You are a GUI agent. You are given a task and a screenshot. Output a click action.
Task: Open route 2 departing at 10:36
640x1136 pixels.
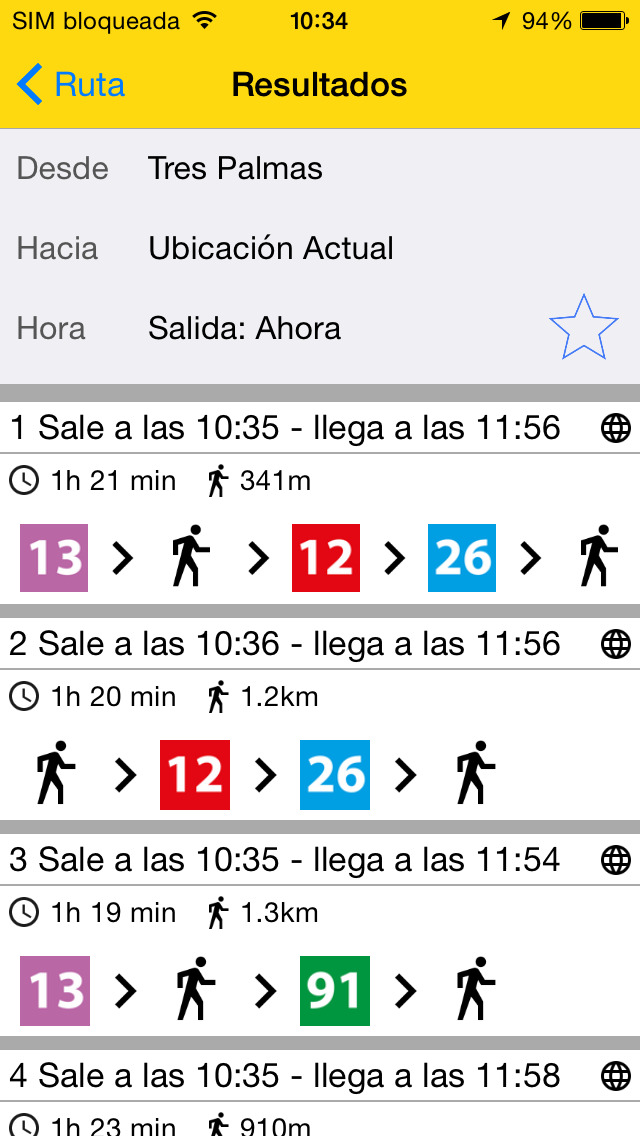click(x=320, y=719)
